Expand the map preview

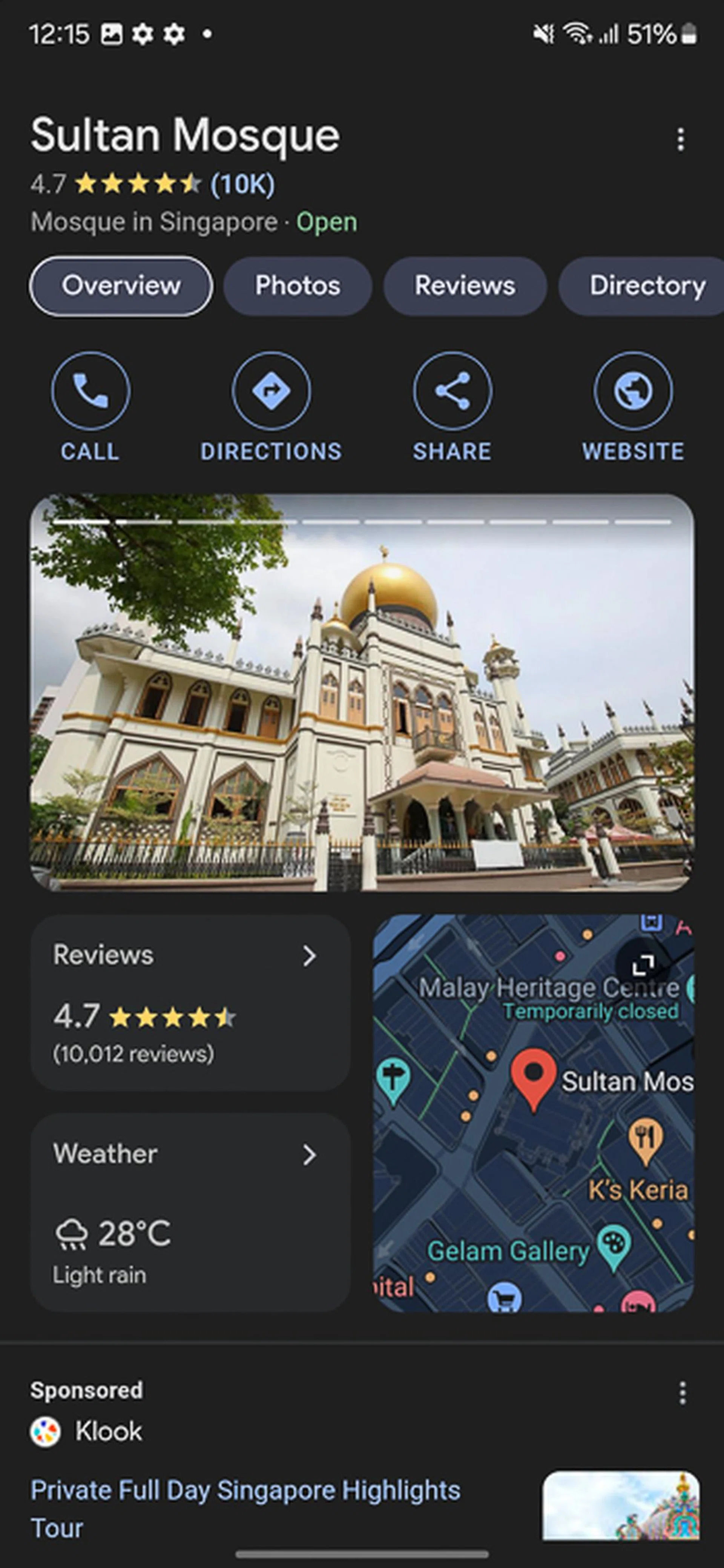click(643, 964)
